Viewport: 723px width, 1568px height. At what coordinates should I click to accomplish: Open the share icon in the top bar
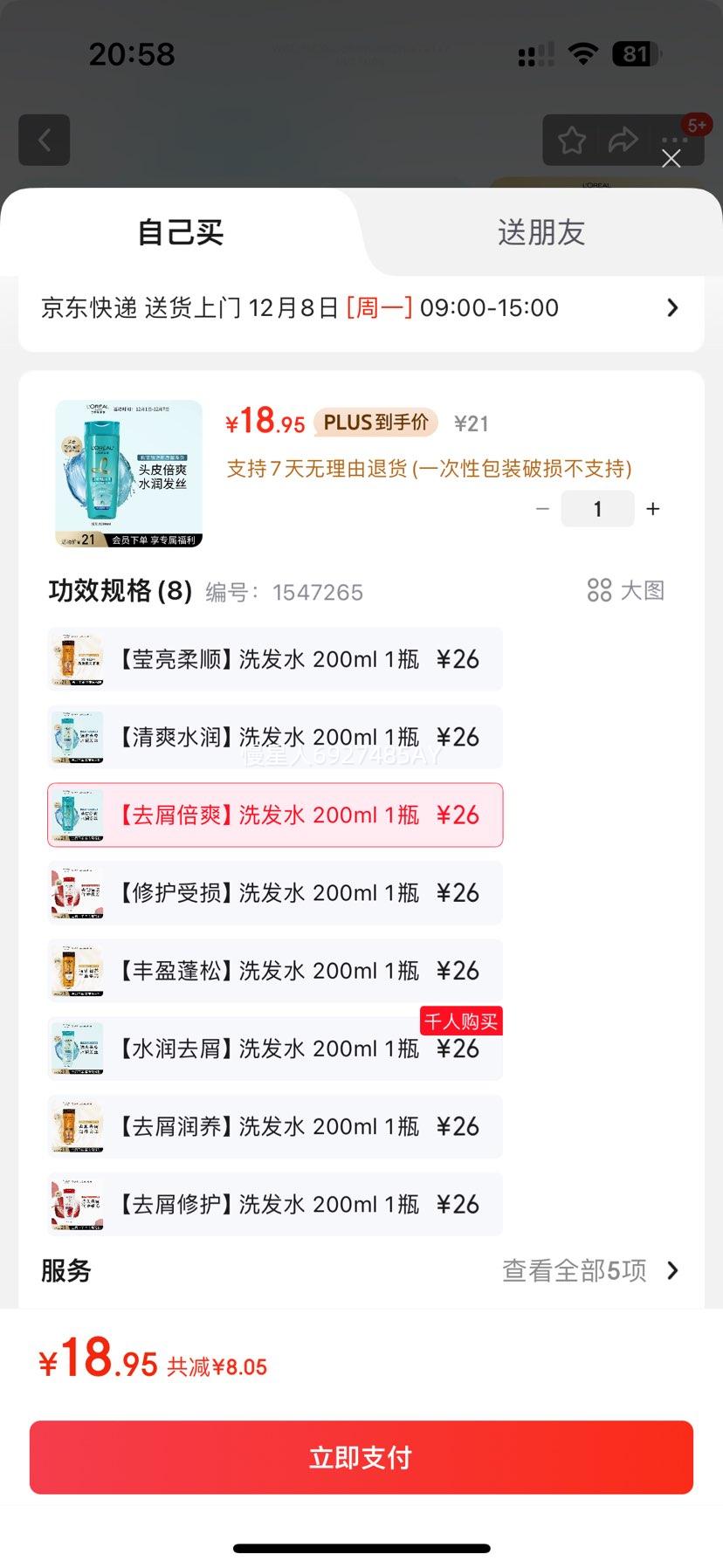tap(623, 139)
